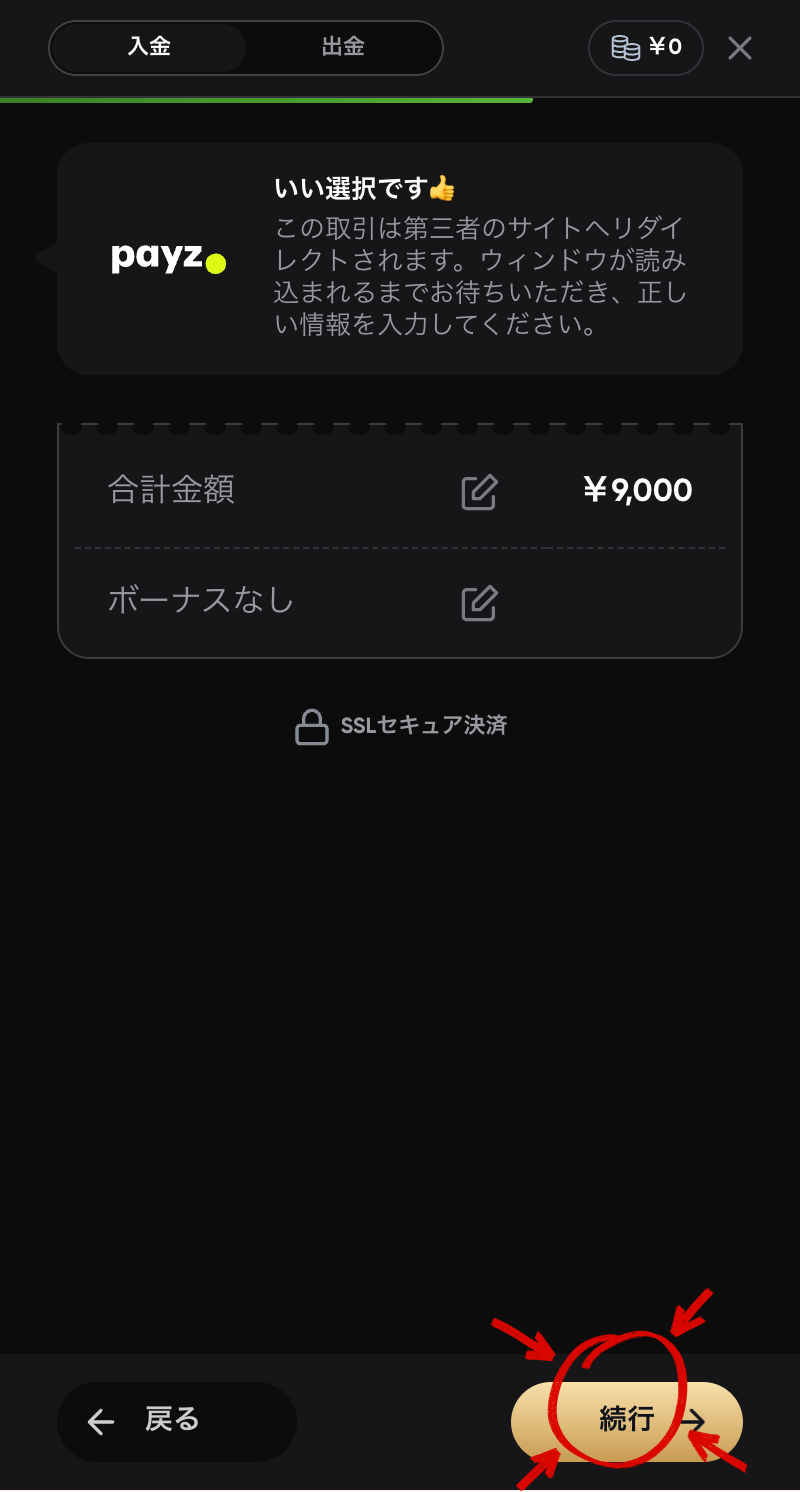The image size is (800, 1492).
Task: Go back with the 戻る button
Action: tap(176, 1421)
